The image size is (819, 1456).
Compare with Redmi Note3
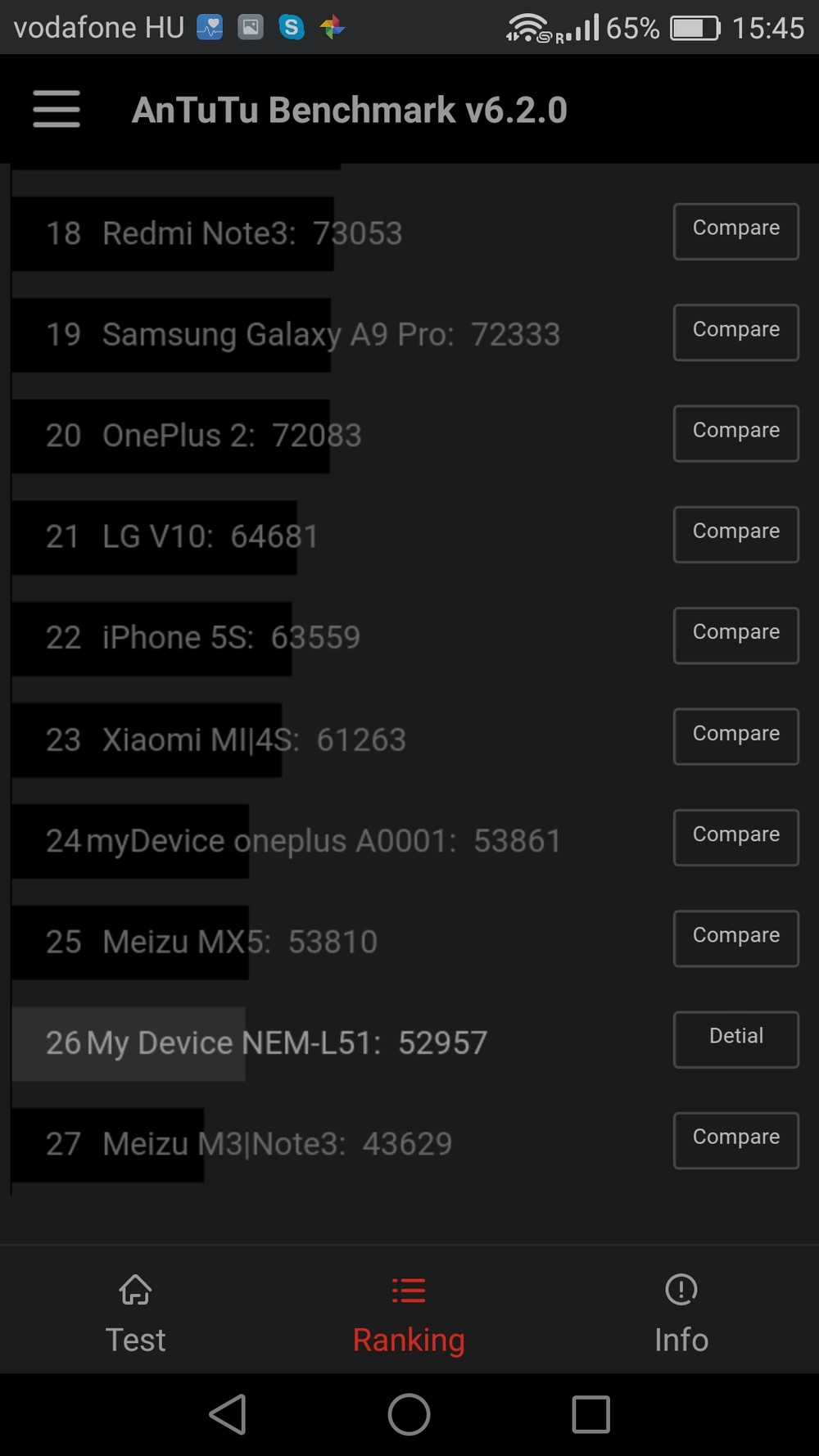735,231
